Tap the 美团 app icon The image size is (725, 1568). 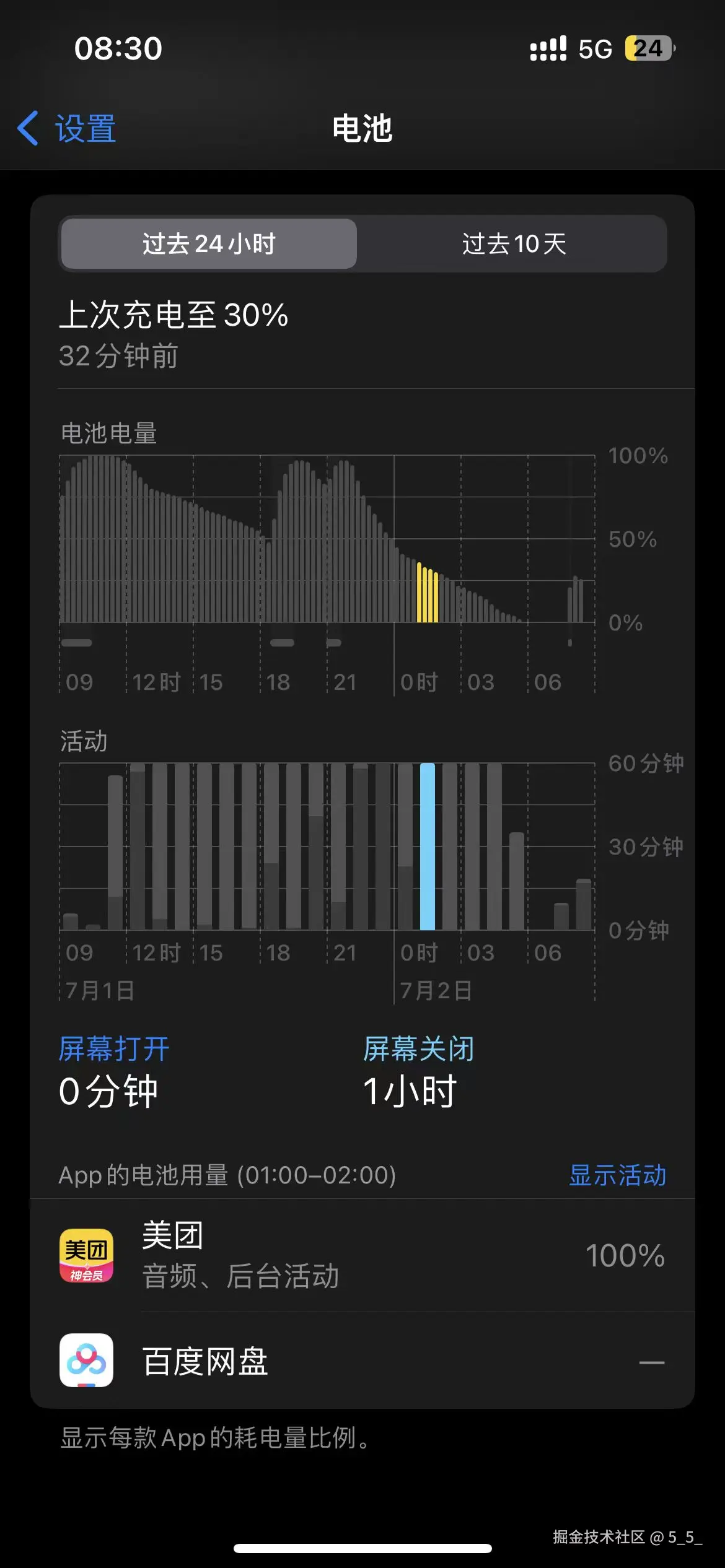point(87,1256)
